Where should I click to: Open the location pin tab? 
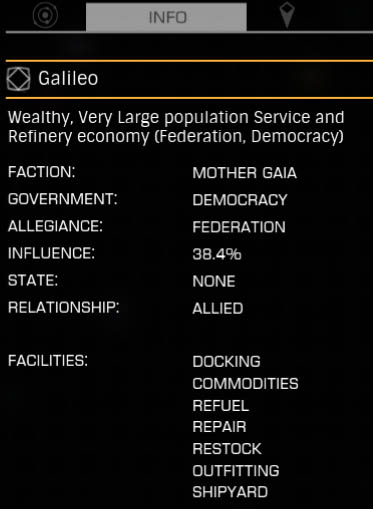(287, 15)
